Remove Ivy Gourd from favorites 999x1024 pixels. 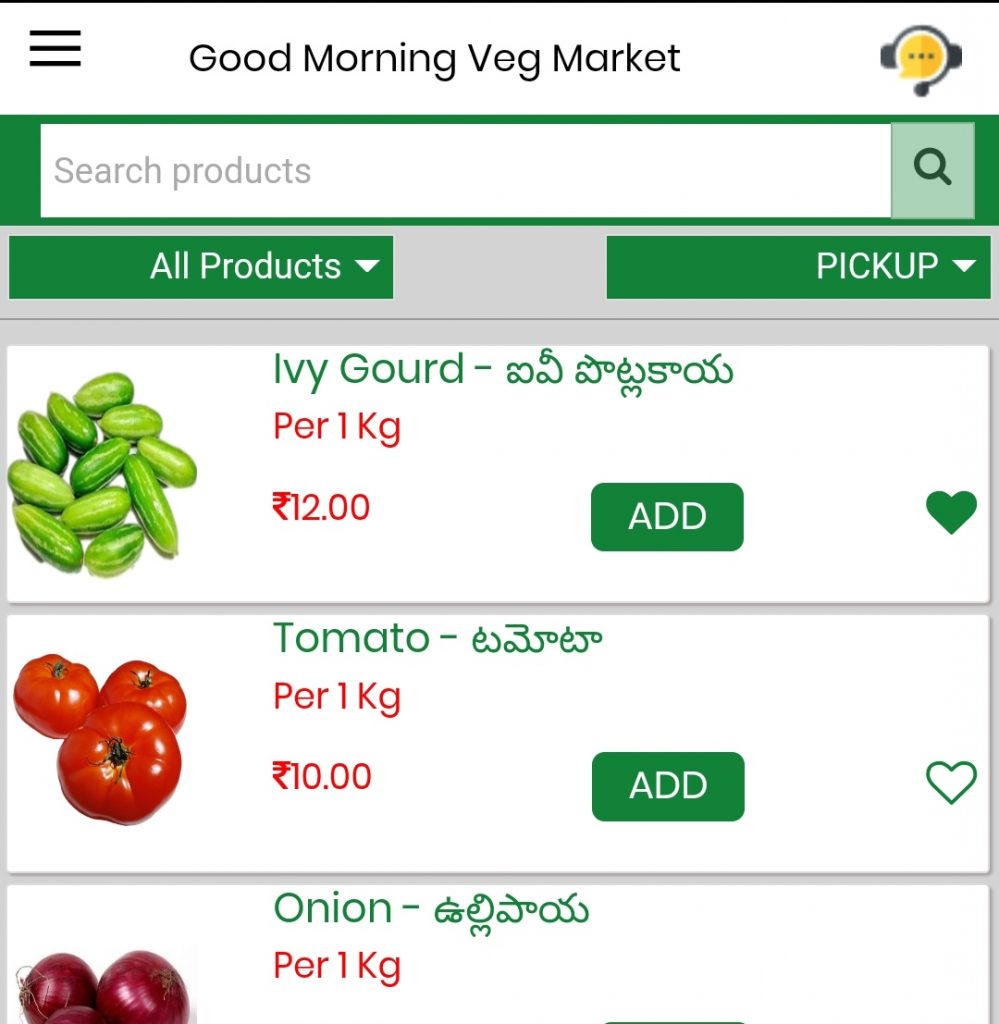tap(951, 513)
